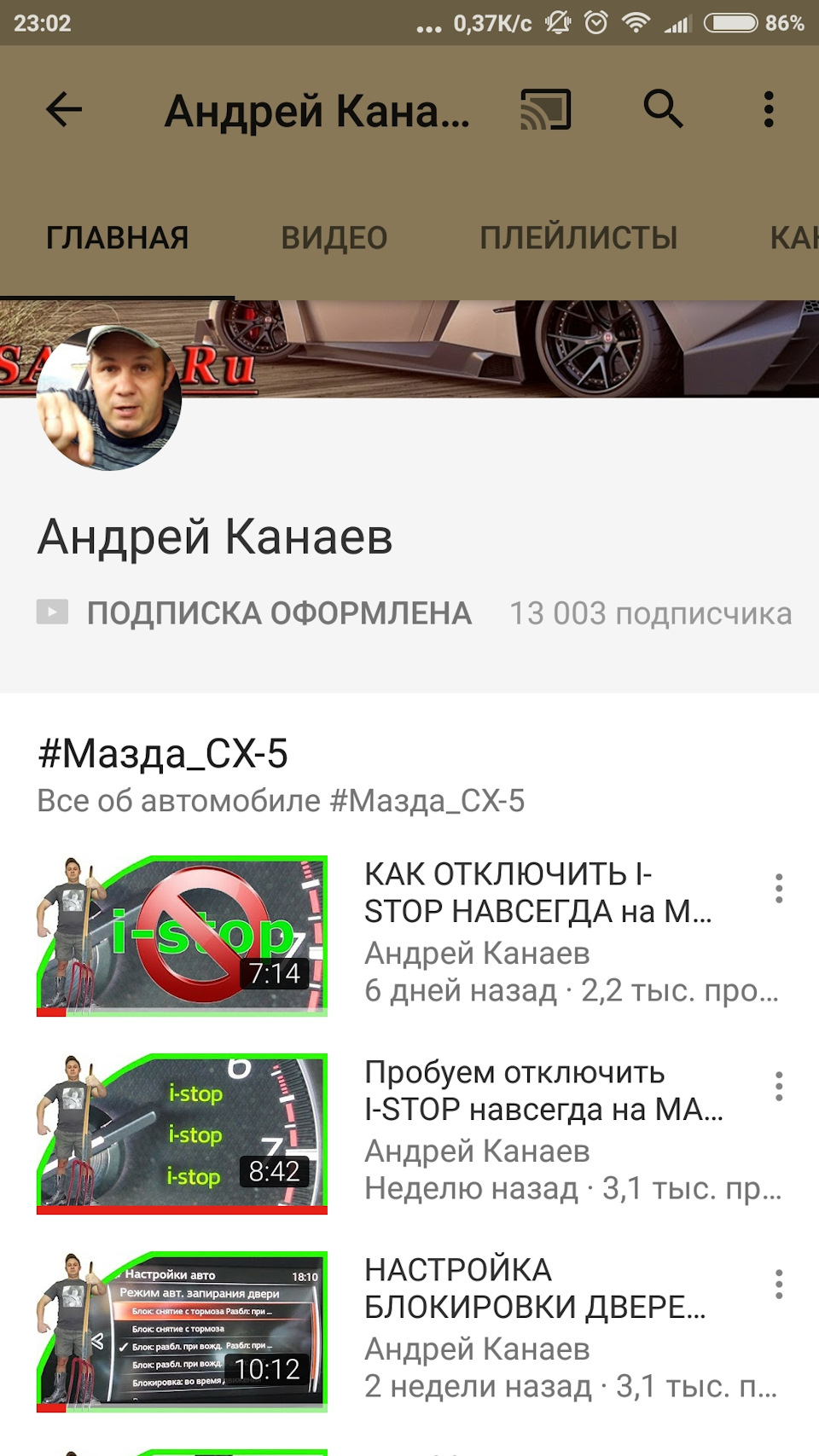Open options for Пробуем отключить I-STOP video

click(x=778, y=1087)
